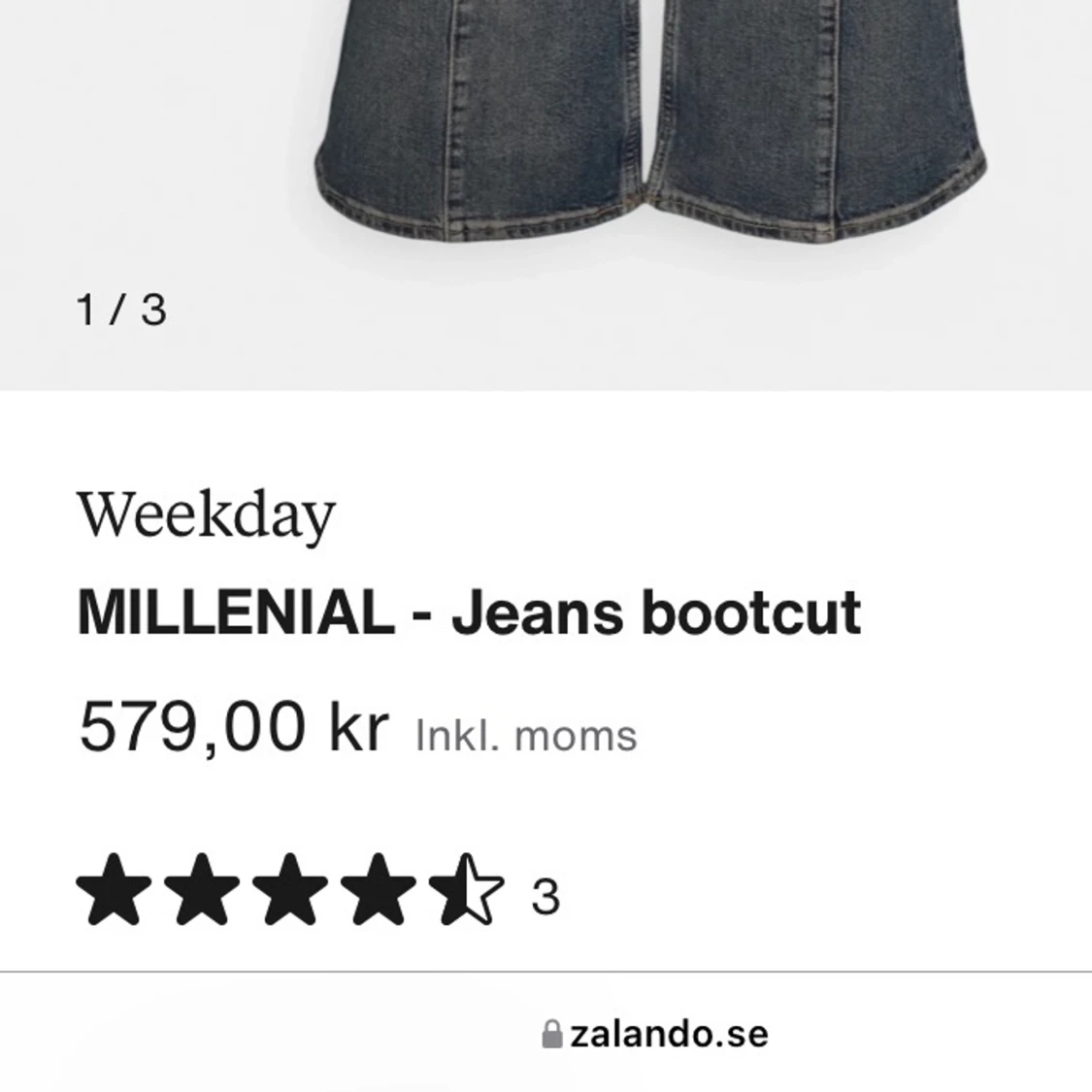Viewport: 1092px width, 1092px height.
Task: View reviews via the star rating
Action: (291, 891)
